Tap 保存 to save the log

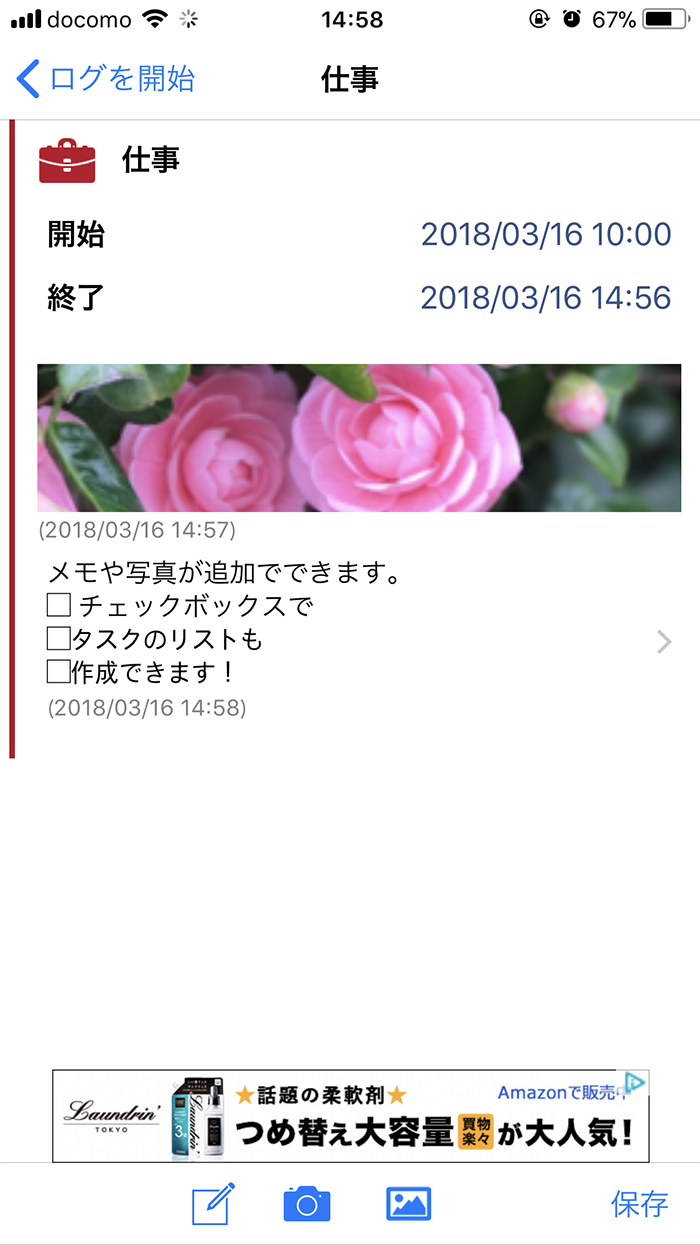click(640, 1204)
